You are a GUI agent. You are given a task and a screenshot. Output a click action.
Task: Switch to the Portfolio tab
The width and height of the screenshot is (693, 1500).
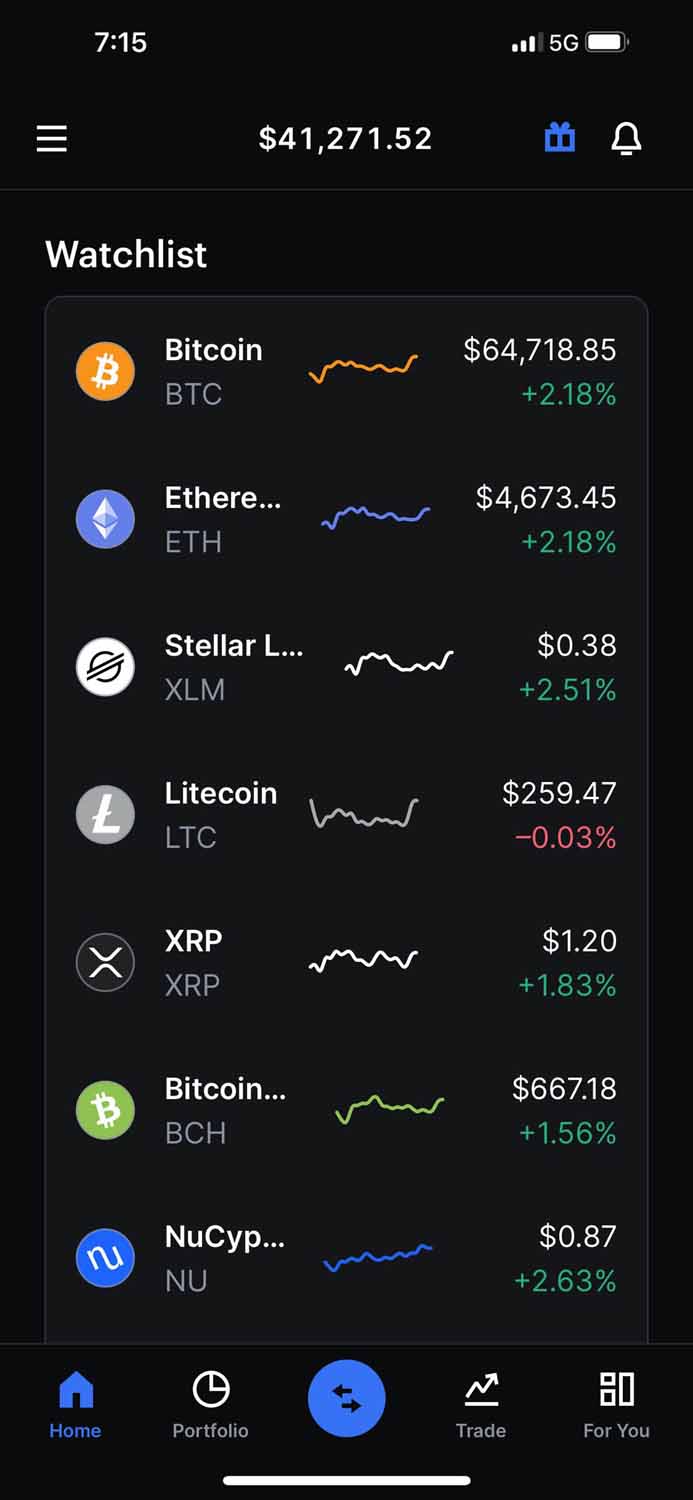[x=210, y=1404]
